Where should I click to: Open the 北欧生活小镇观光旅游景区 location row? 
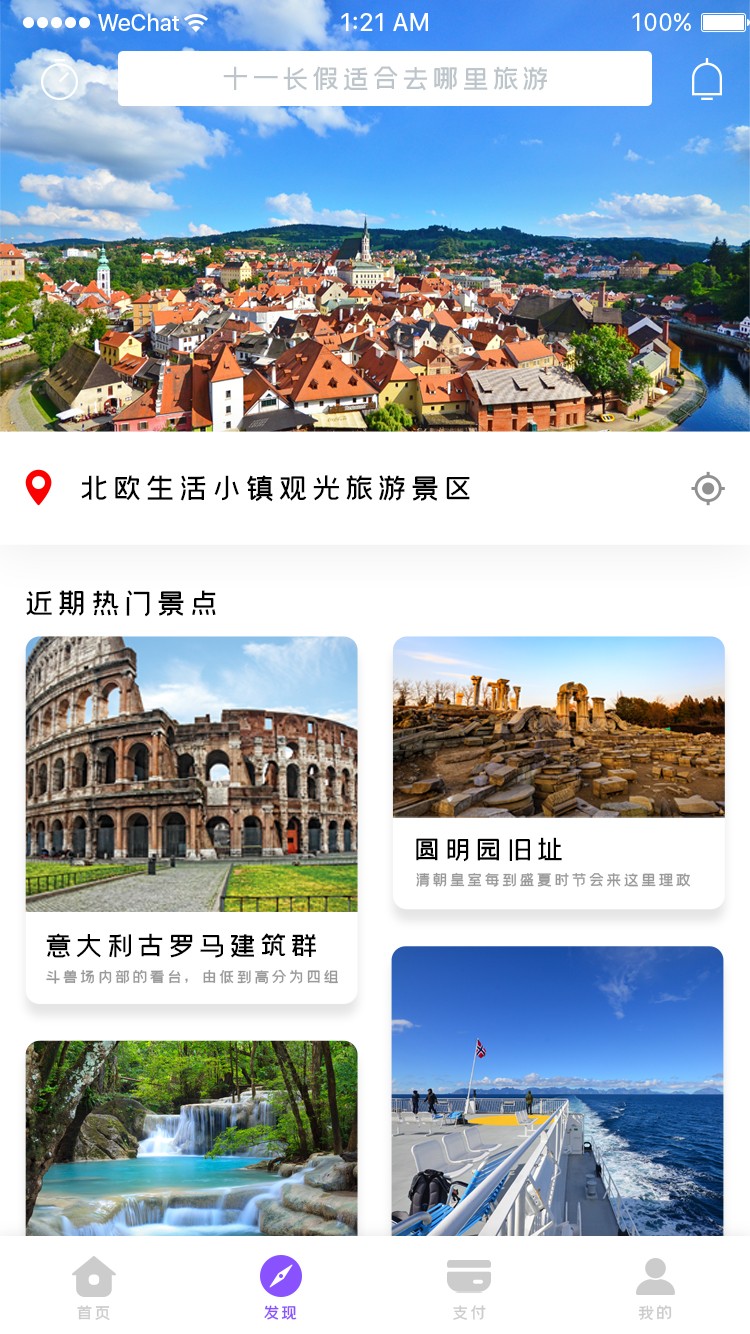click(275, 489)
